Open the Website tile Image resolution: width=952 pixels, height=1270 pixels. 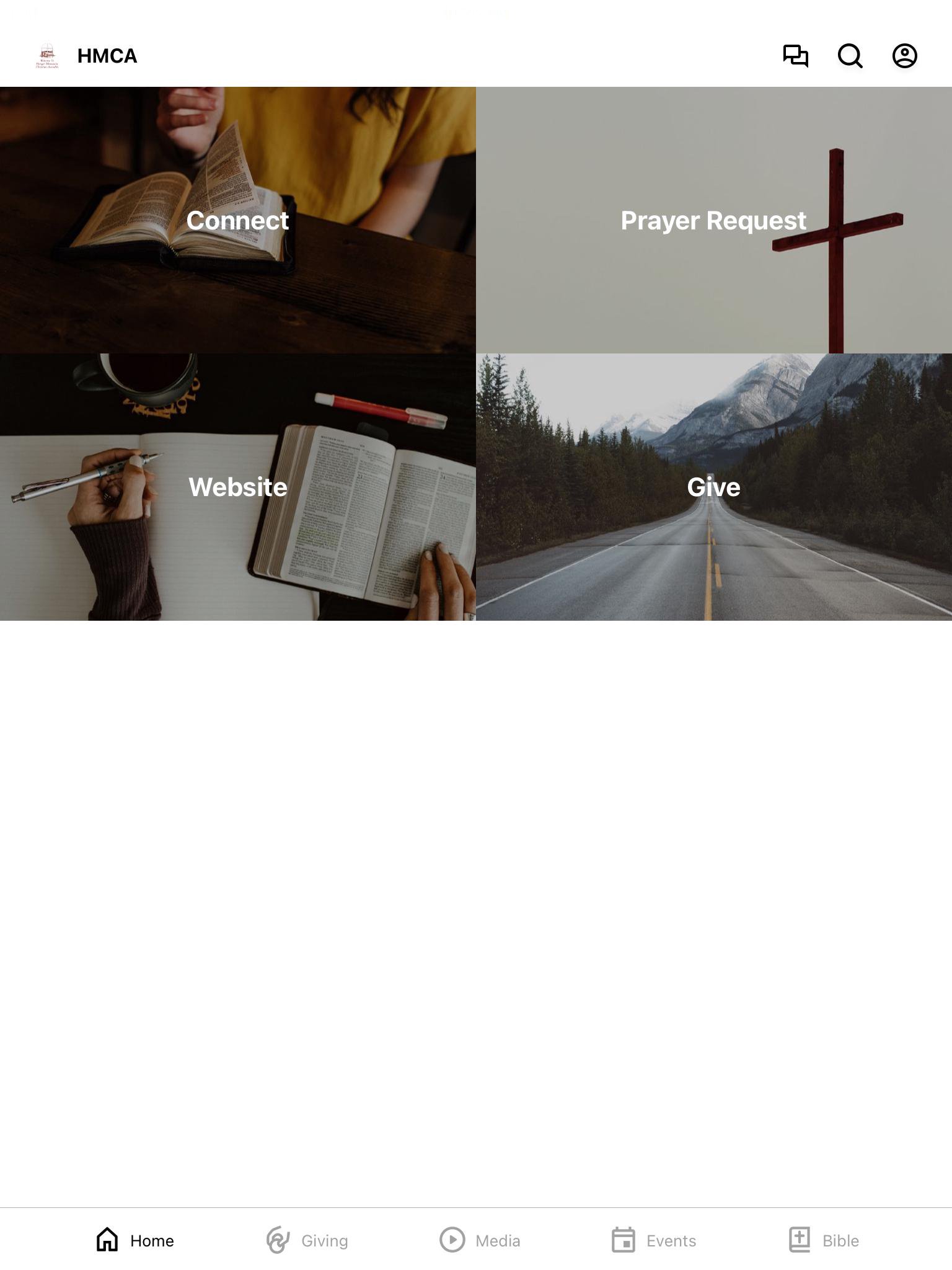coord(238,487)
